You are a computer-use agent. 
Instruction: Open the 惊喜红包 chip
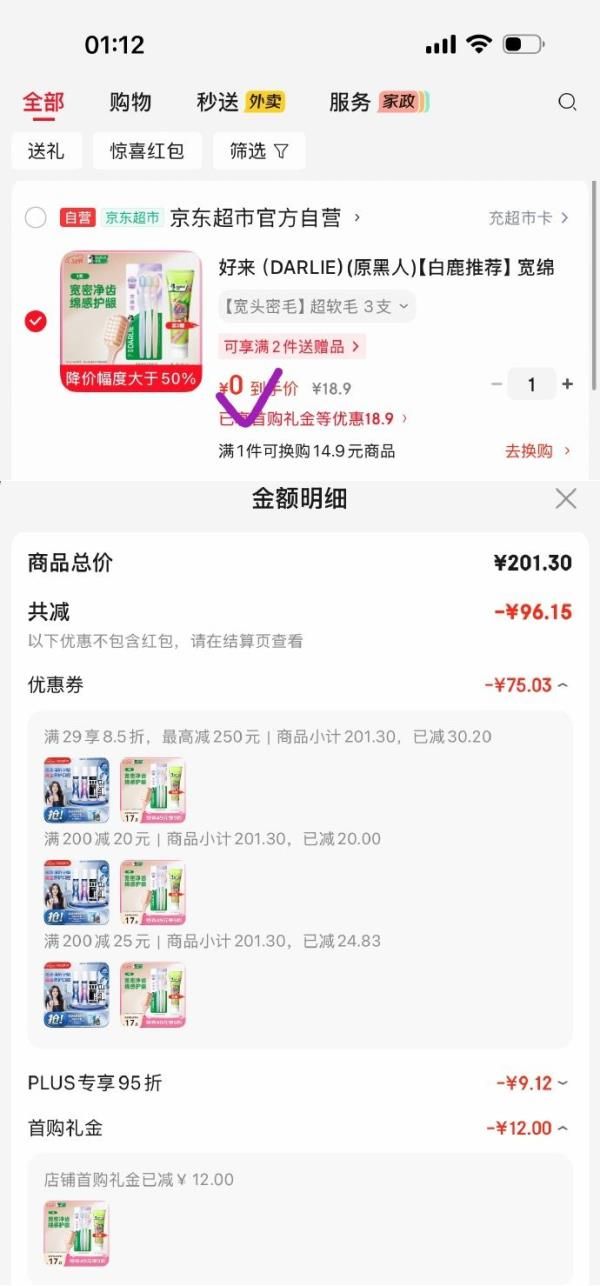click(147, 151)
